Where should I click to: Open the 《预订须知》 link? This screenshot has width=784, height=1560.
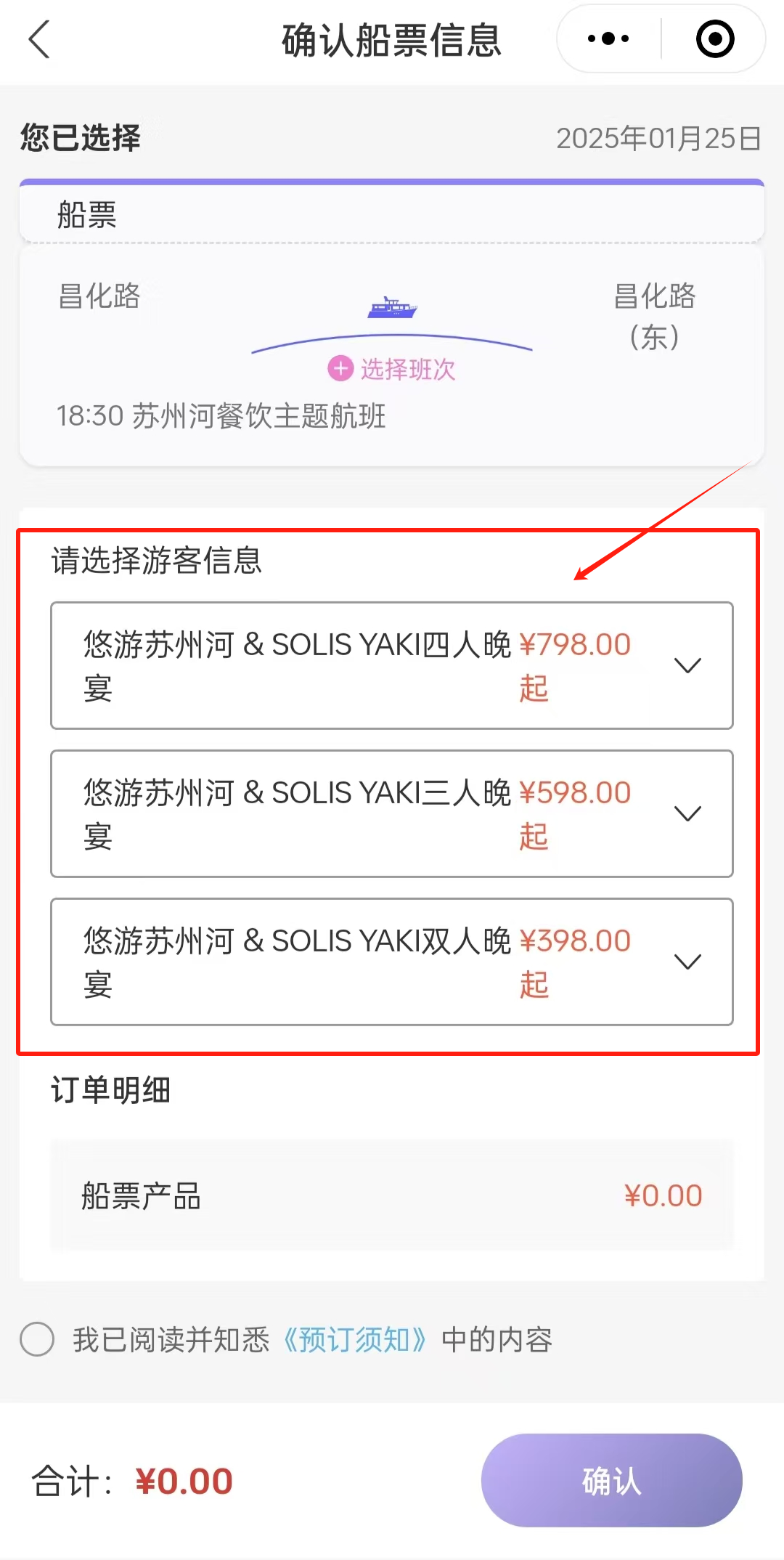tap(354, 1339)
